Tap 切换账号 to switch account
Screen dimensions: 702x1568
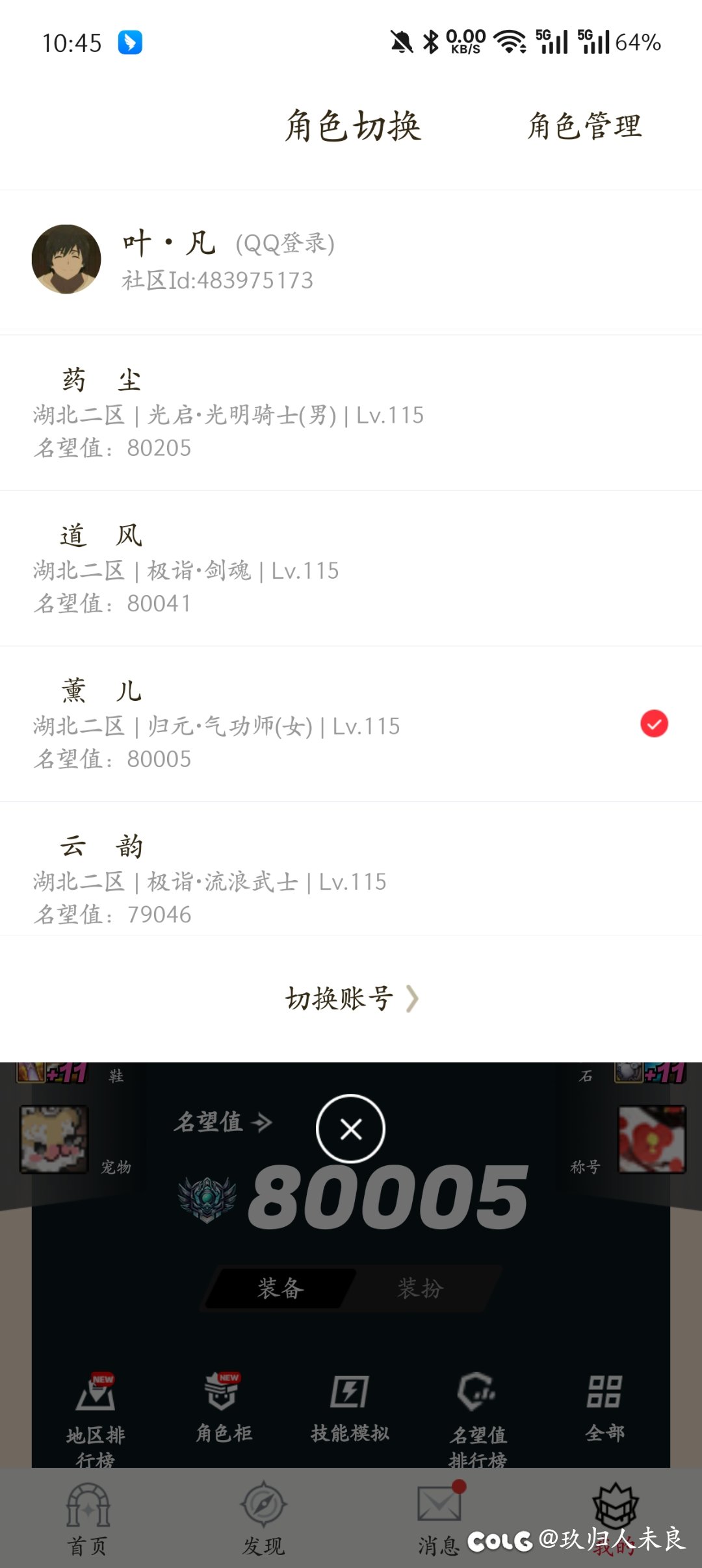[x=351, y=998]
